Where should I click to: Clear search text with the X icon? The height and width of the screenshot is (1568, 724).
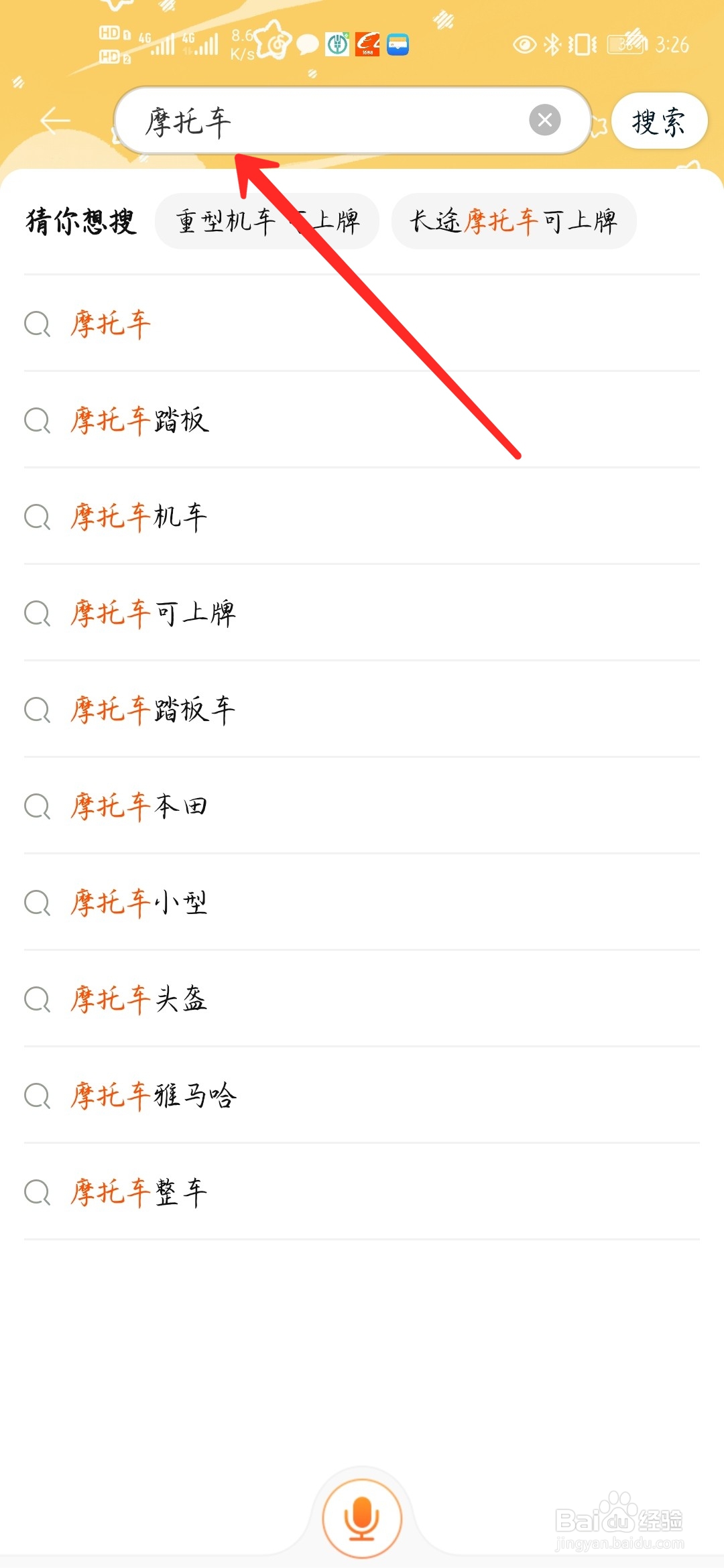click(546, 121)
